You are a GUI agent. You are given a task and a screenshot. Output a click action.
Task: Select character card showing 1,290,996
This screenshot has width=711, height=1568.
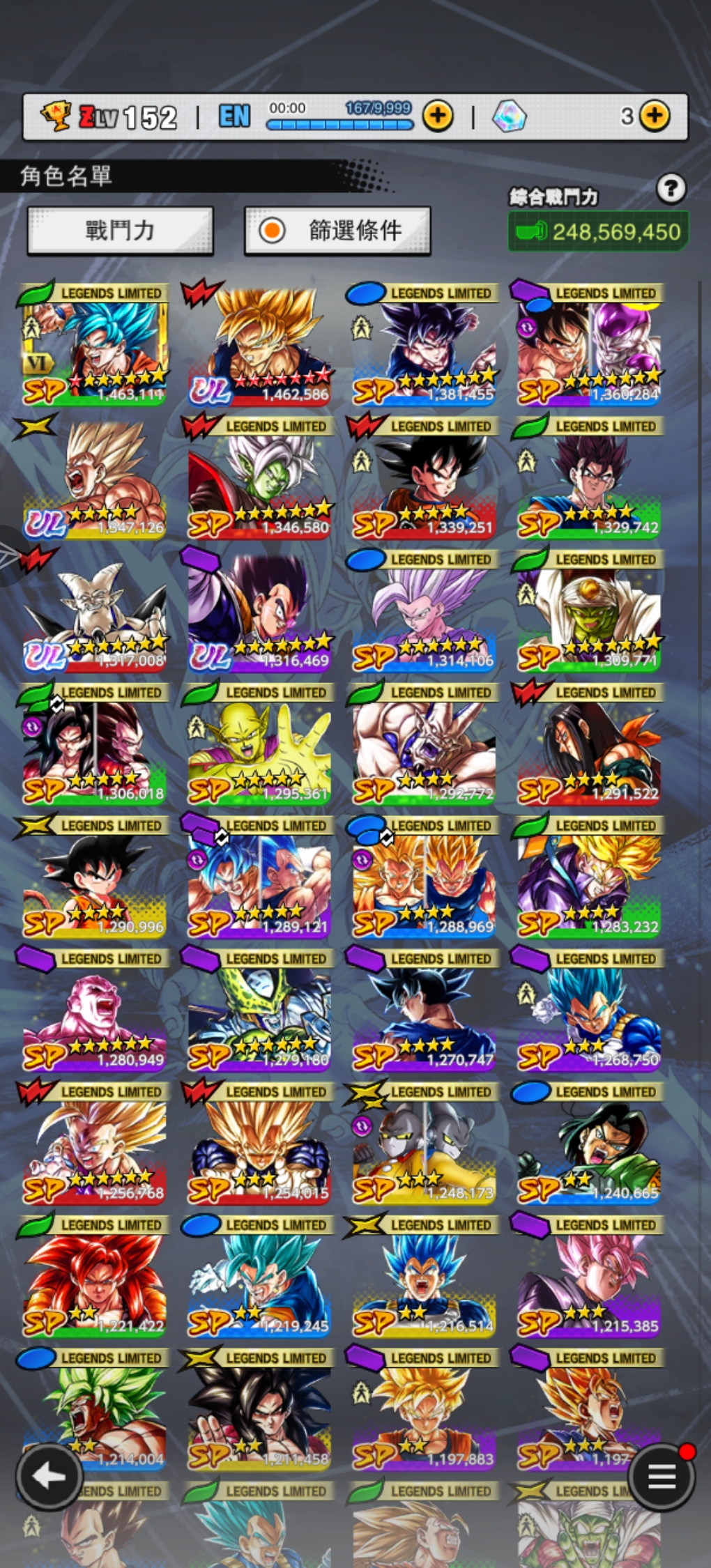95,877
